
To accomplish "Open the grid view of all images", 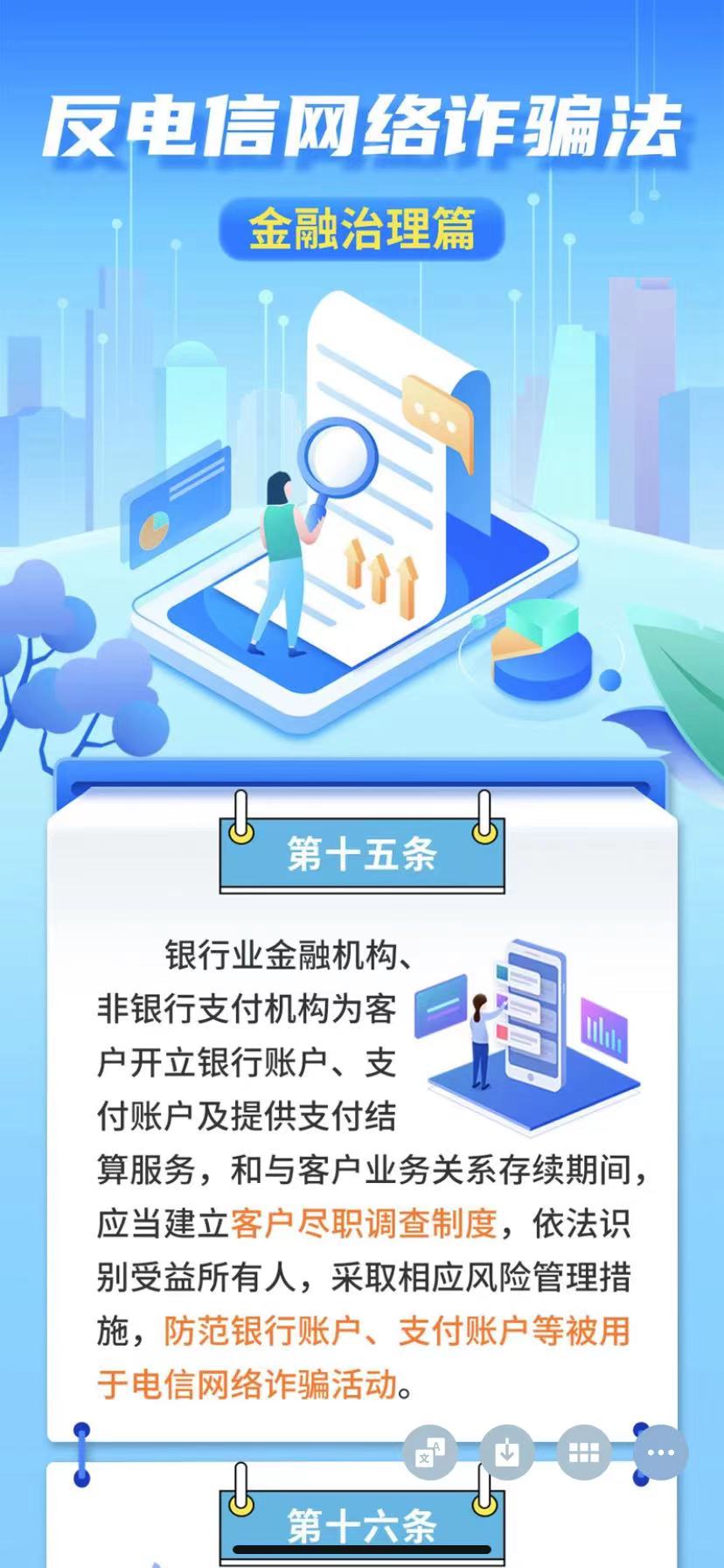I will click(583, 1452).
